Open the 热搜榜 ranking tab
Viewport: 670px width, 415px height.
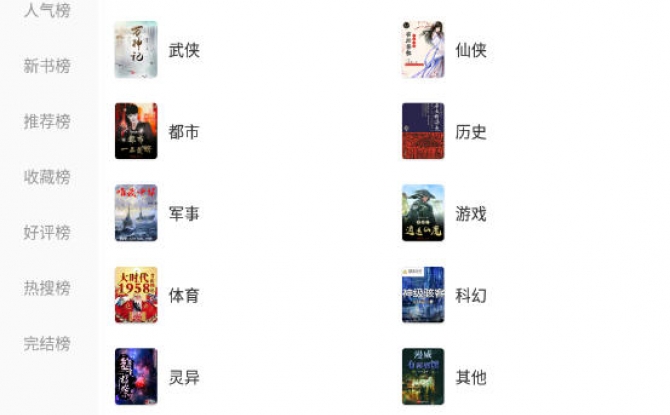tap(47, 288)
